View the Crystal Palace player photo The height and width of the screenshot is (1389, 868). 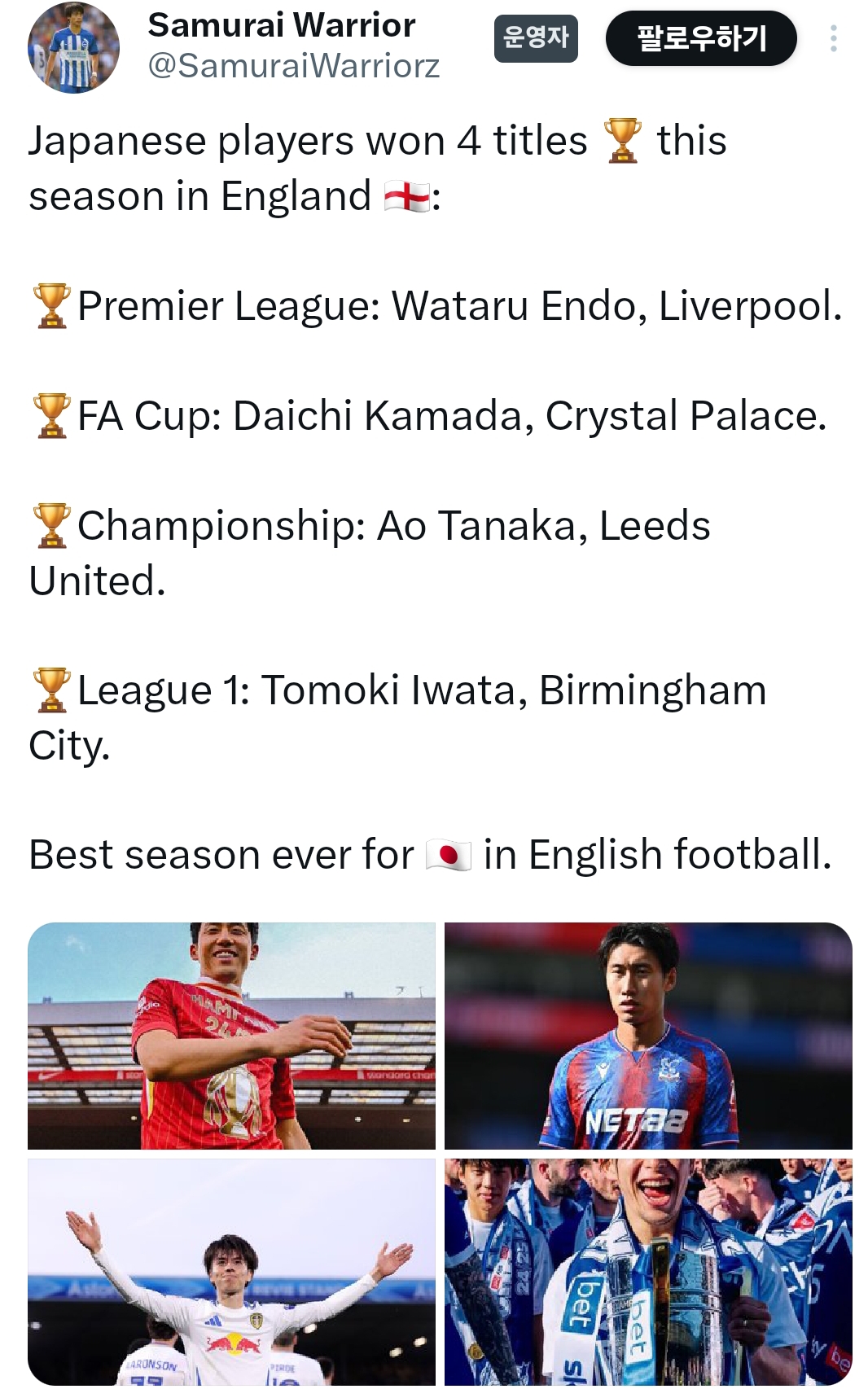(648, 1035)
